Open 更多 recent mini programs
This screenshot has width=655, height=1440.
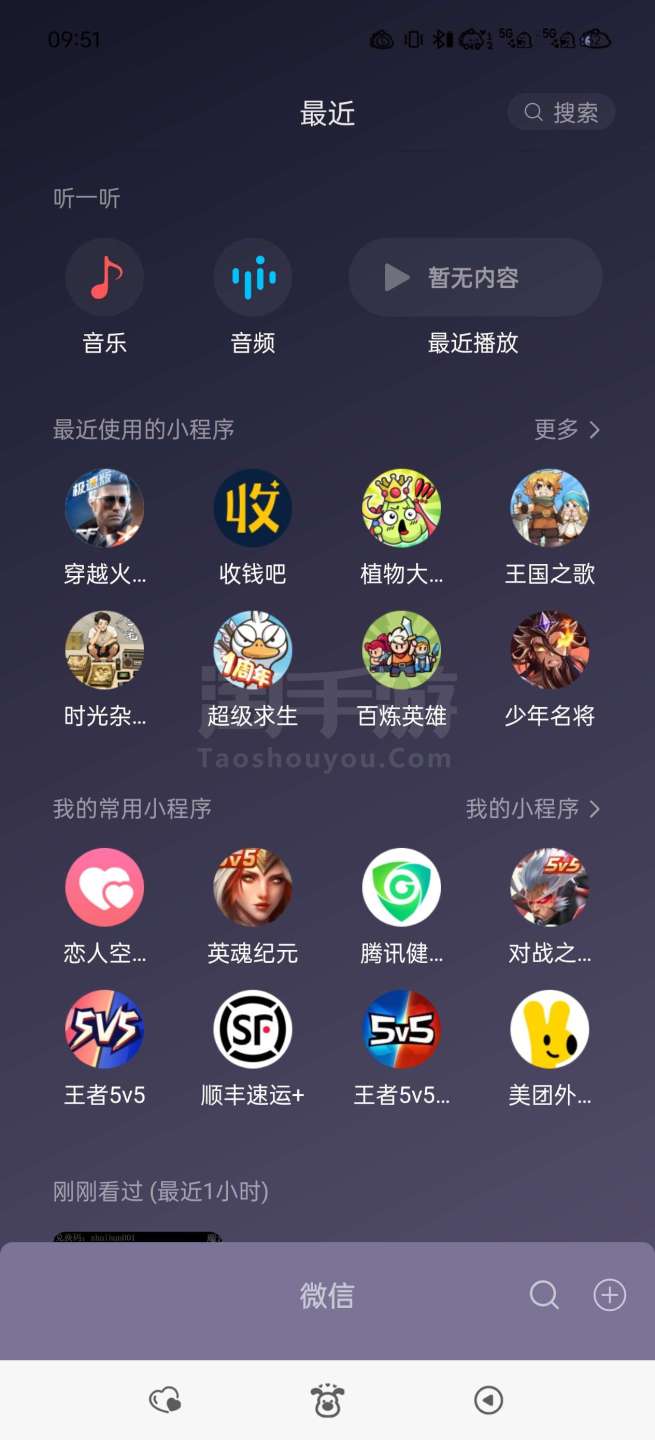[x=566, y=429]
